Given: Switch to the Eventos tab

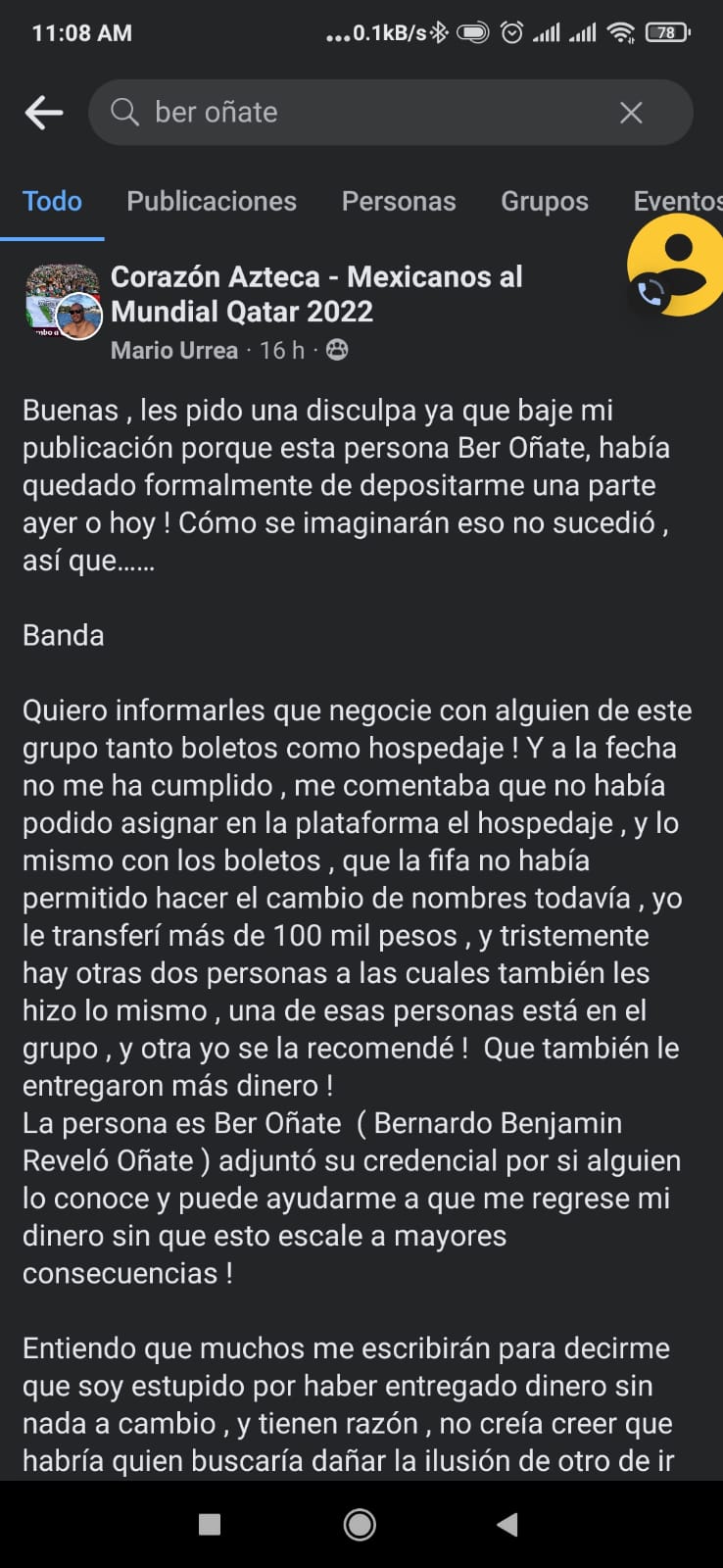Looking at the screenshot, I should pyautogui.click(x=676, y=201).
